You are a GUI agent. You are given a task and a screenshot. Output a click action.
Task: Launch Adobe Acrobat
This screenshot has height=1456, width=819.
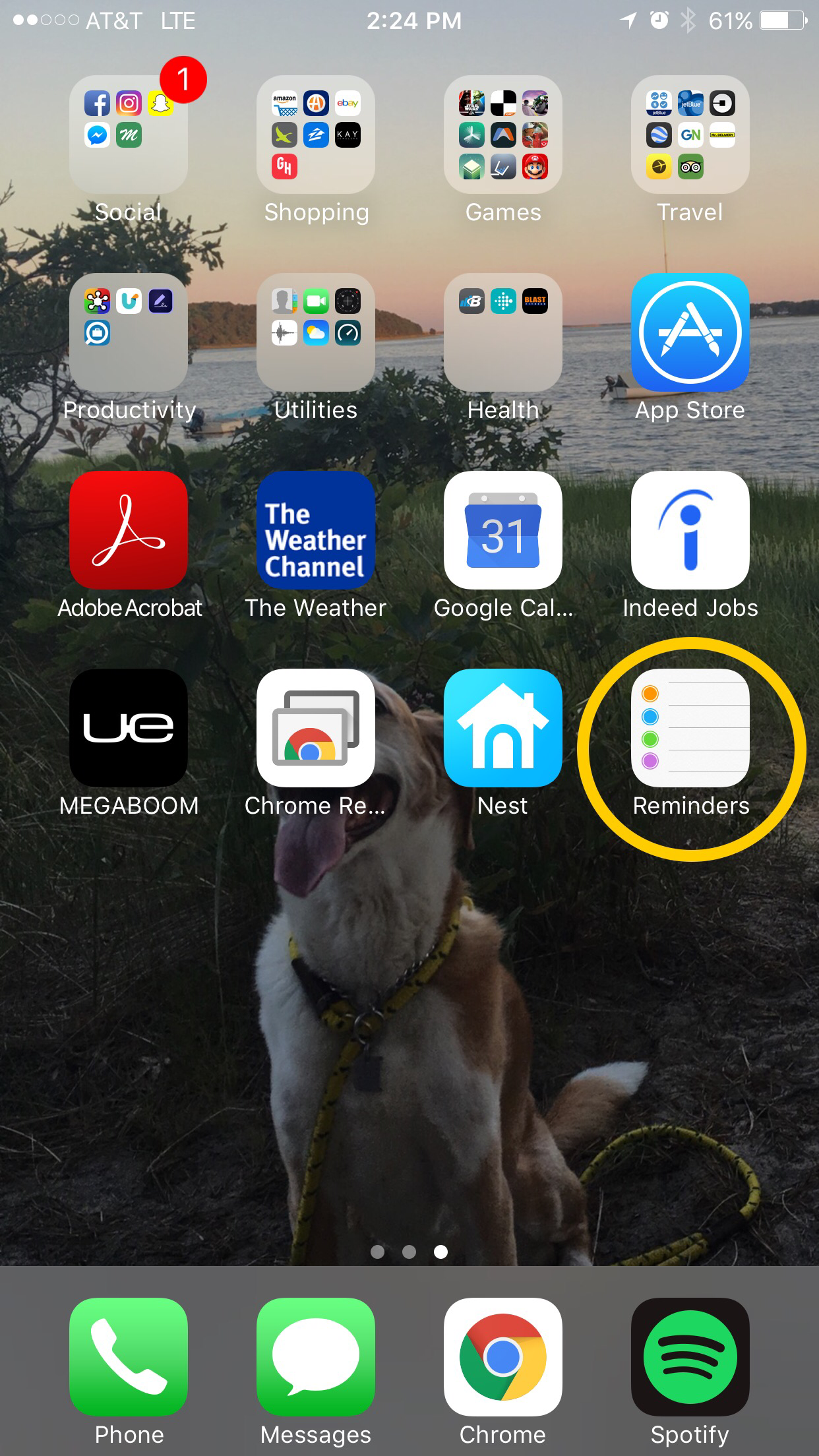point(129,530)
